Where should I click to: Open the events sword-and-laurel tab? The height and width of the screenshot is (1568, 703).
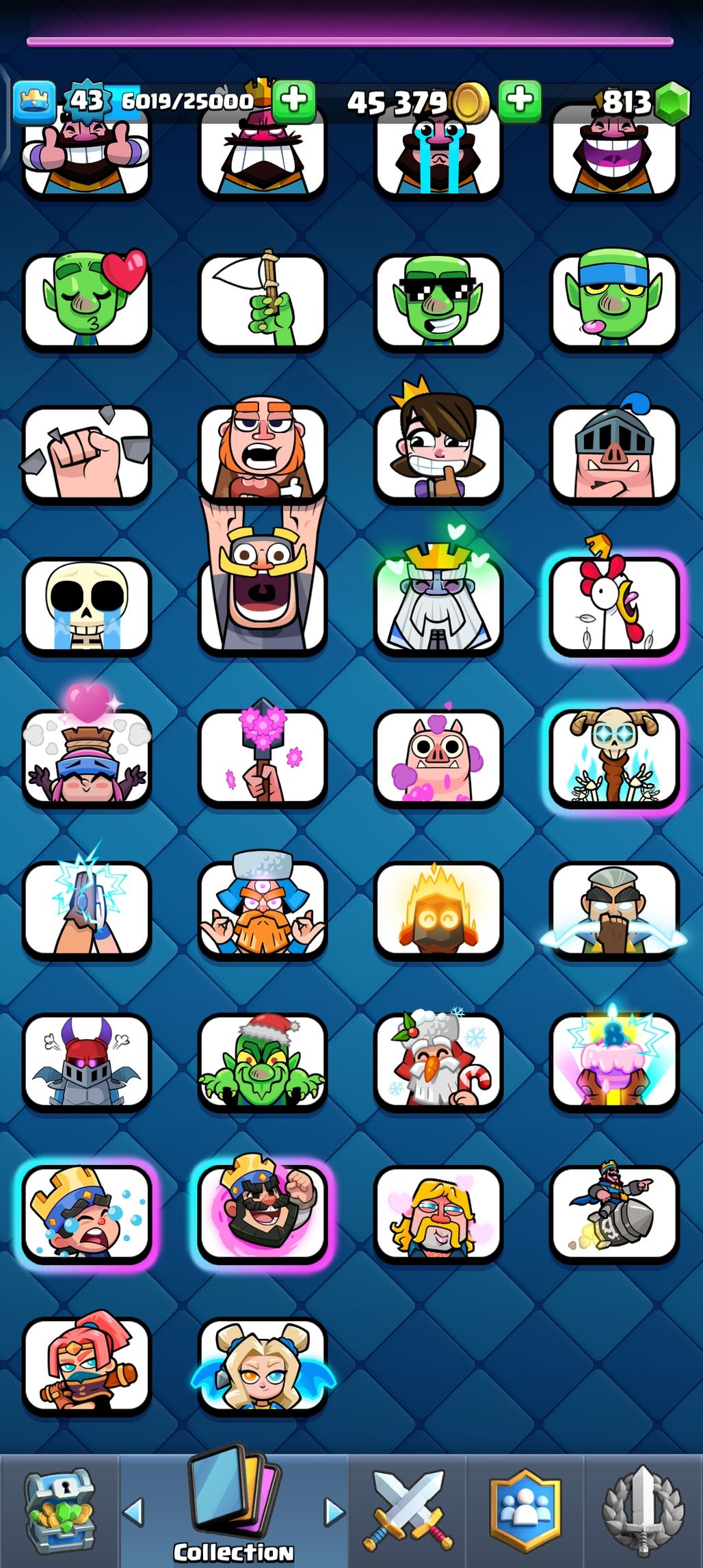coord(643,1512)
